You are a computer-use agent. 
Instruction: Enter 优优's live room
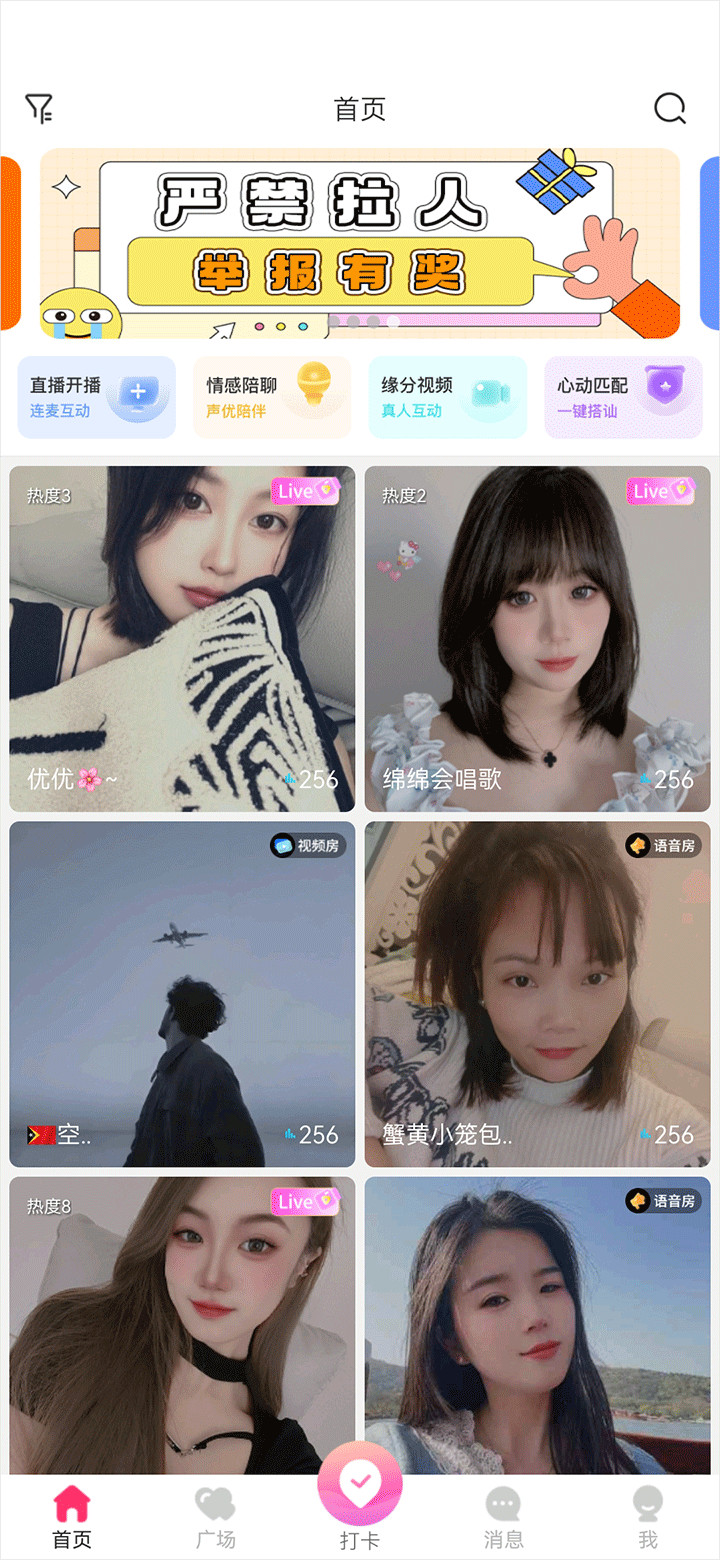[182, 638]
